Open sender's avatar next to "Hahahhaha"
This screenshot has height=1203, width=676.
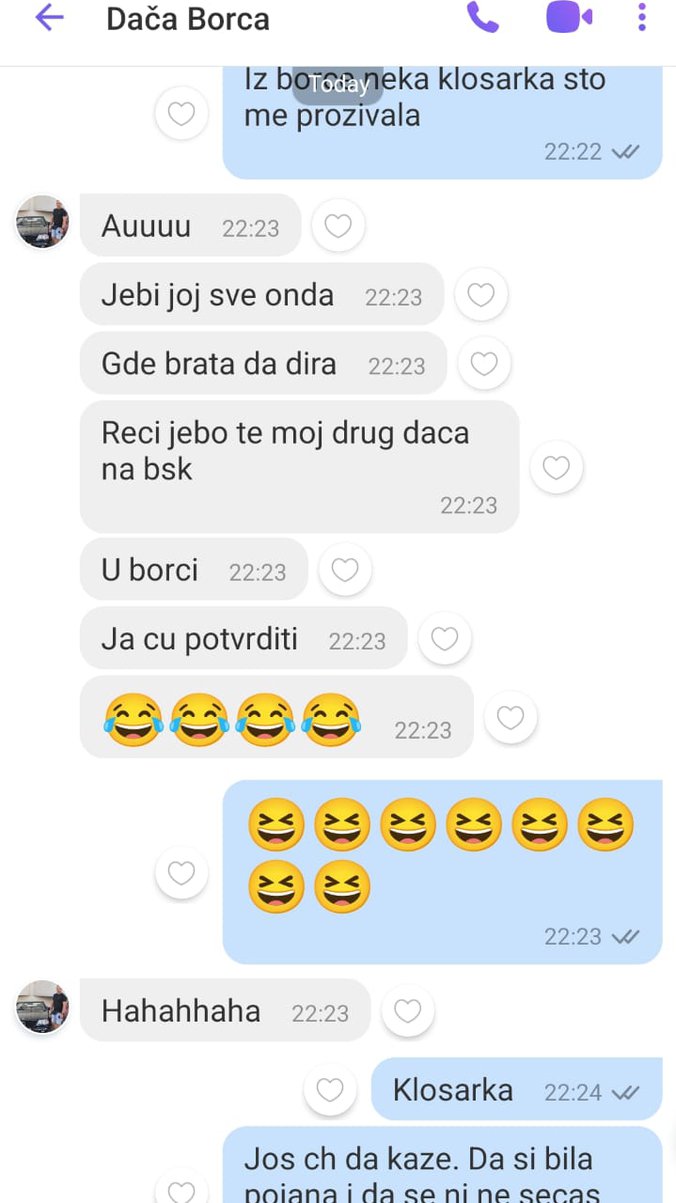42,1006
